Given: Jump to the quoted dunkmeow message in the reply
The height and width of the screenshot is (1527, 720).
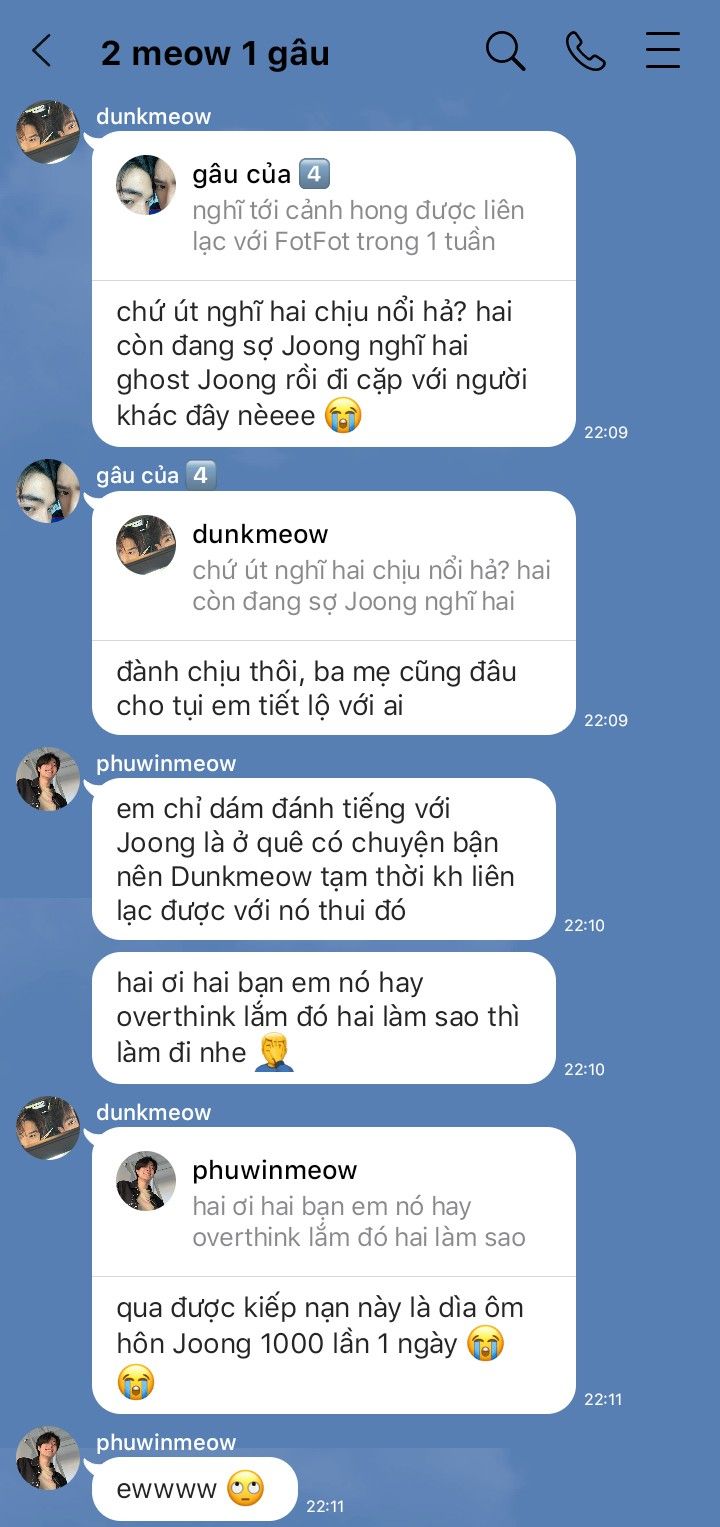Looking at the screenshot, I should (x=334, y=568).
